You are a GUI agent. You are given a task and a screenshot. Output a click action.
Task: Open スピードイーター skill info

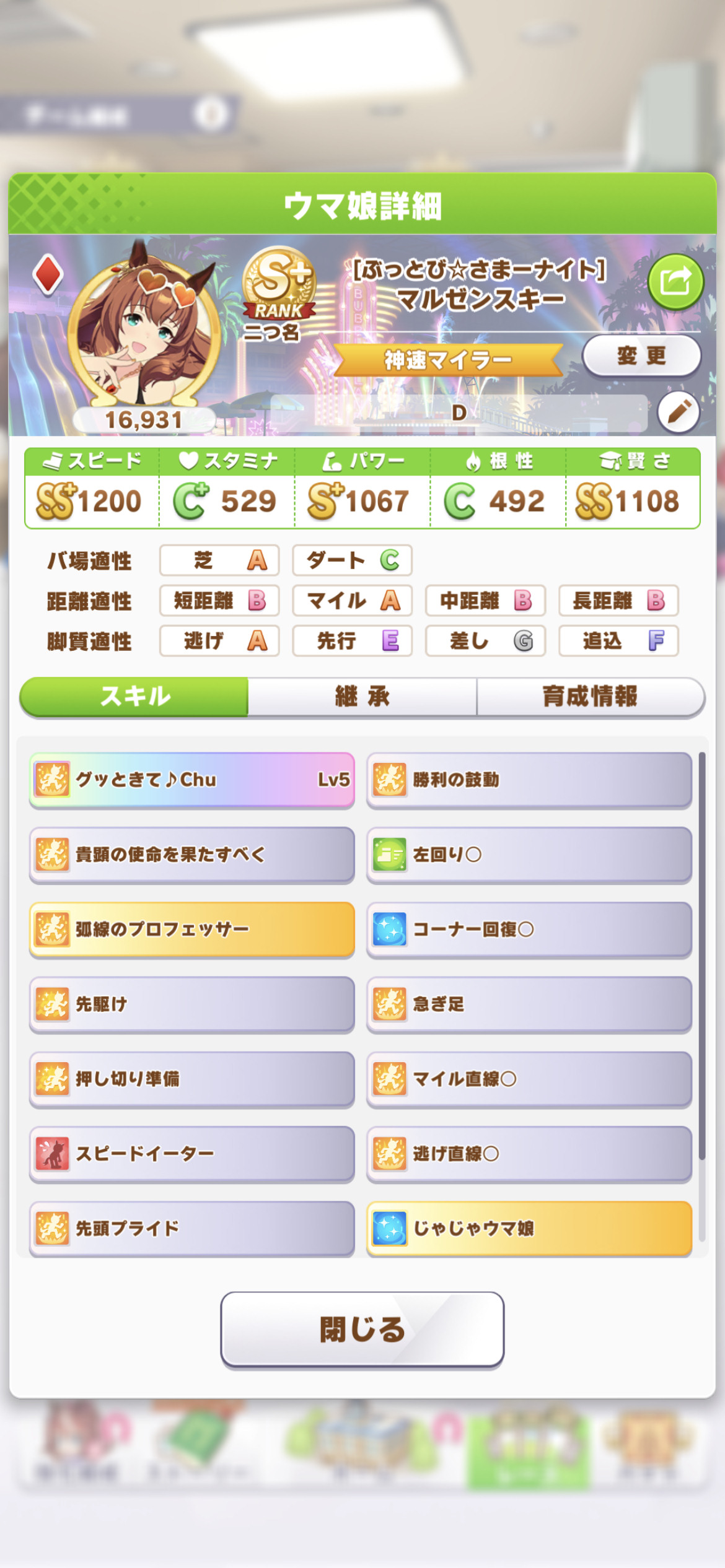coord(192,1154)
